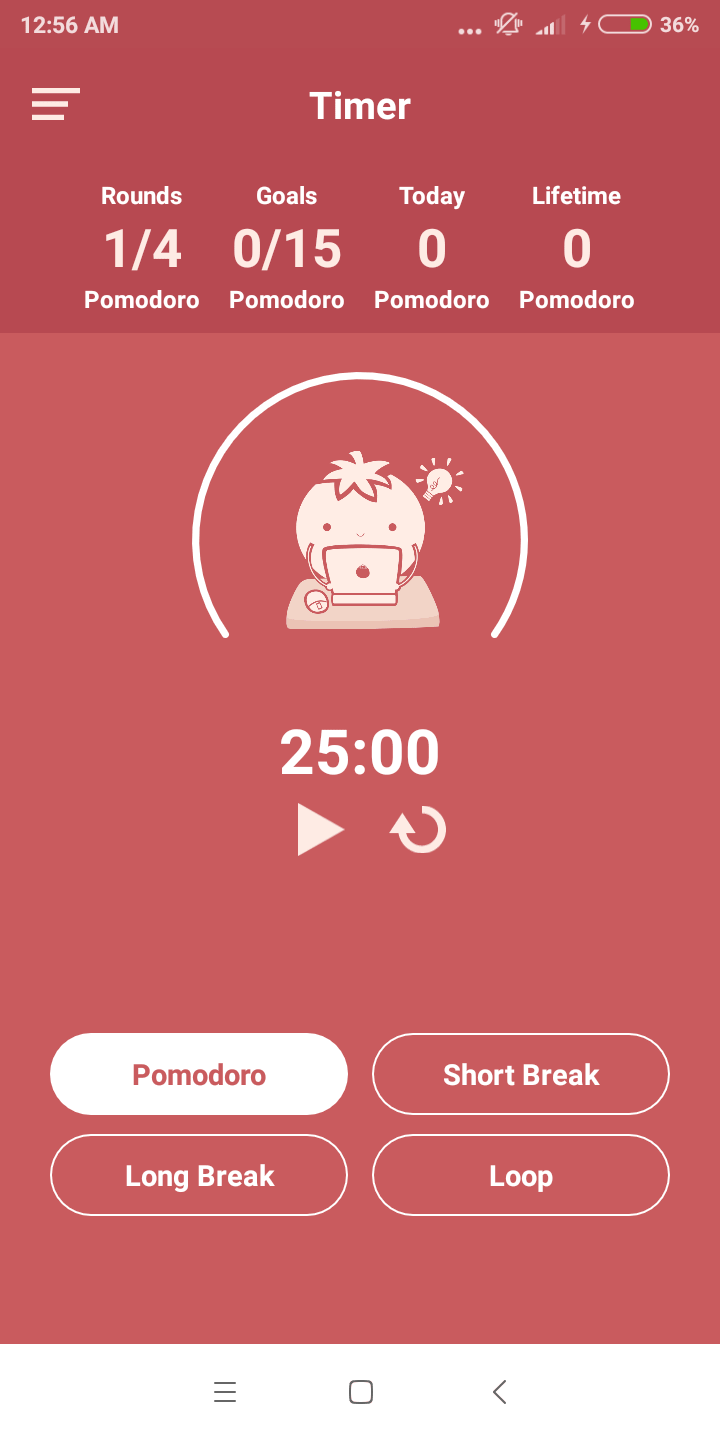Go back using the system back button
This screenshot has width=720, height=1440.
(x=499, y=1392)
